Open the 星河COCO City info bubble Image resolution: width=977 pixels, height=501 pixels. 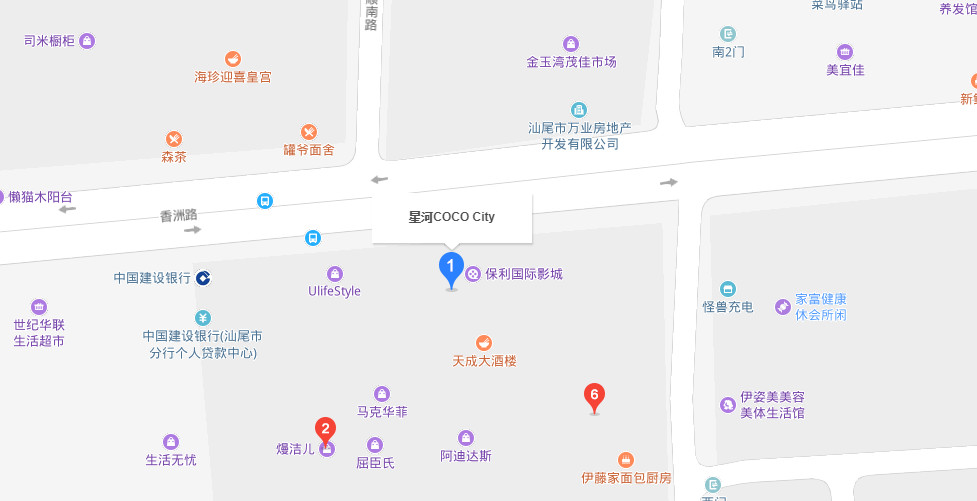[x=452, y=217]
